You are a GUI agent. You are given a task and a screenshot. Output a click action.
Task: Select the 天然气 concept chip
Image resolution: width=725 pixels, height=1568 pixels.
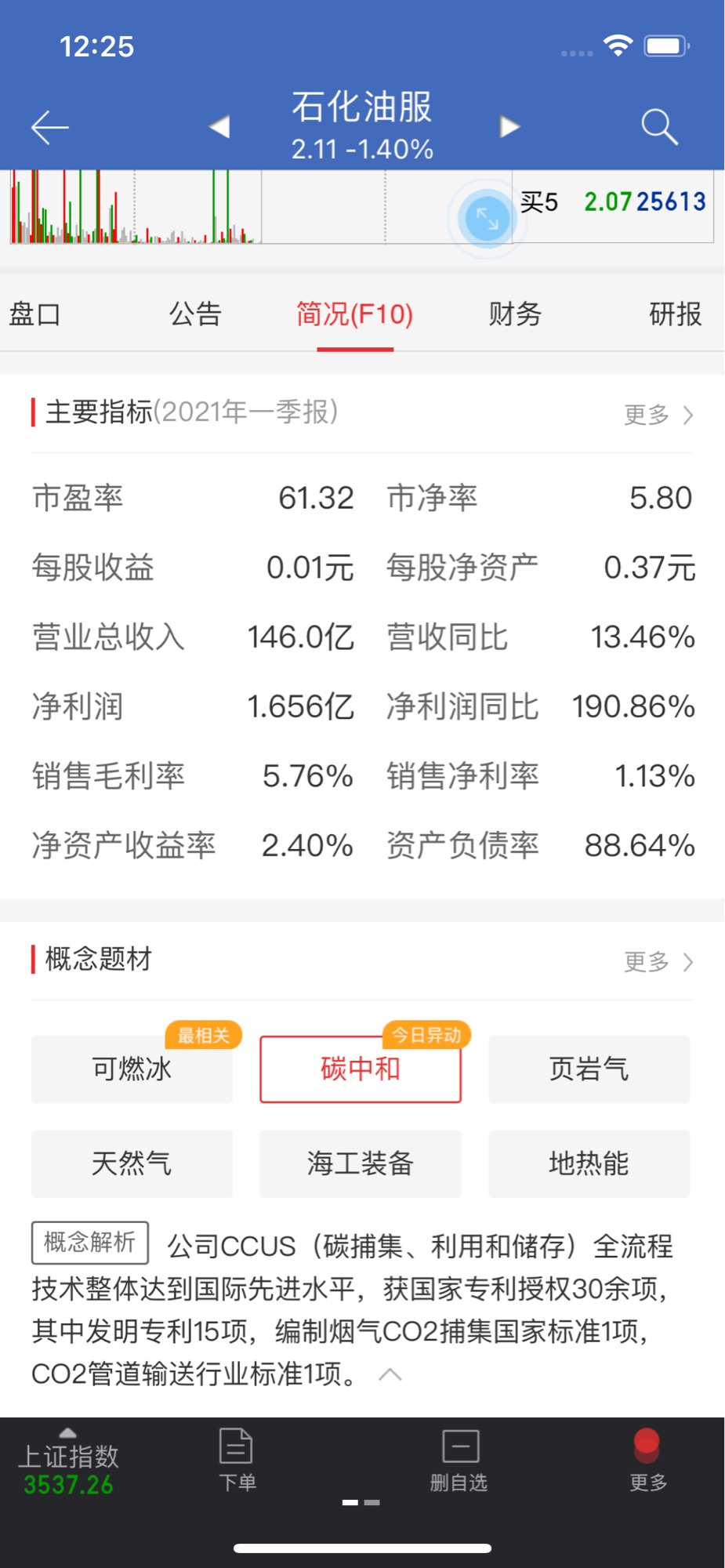tap(132, 1163)
